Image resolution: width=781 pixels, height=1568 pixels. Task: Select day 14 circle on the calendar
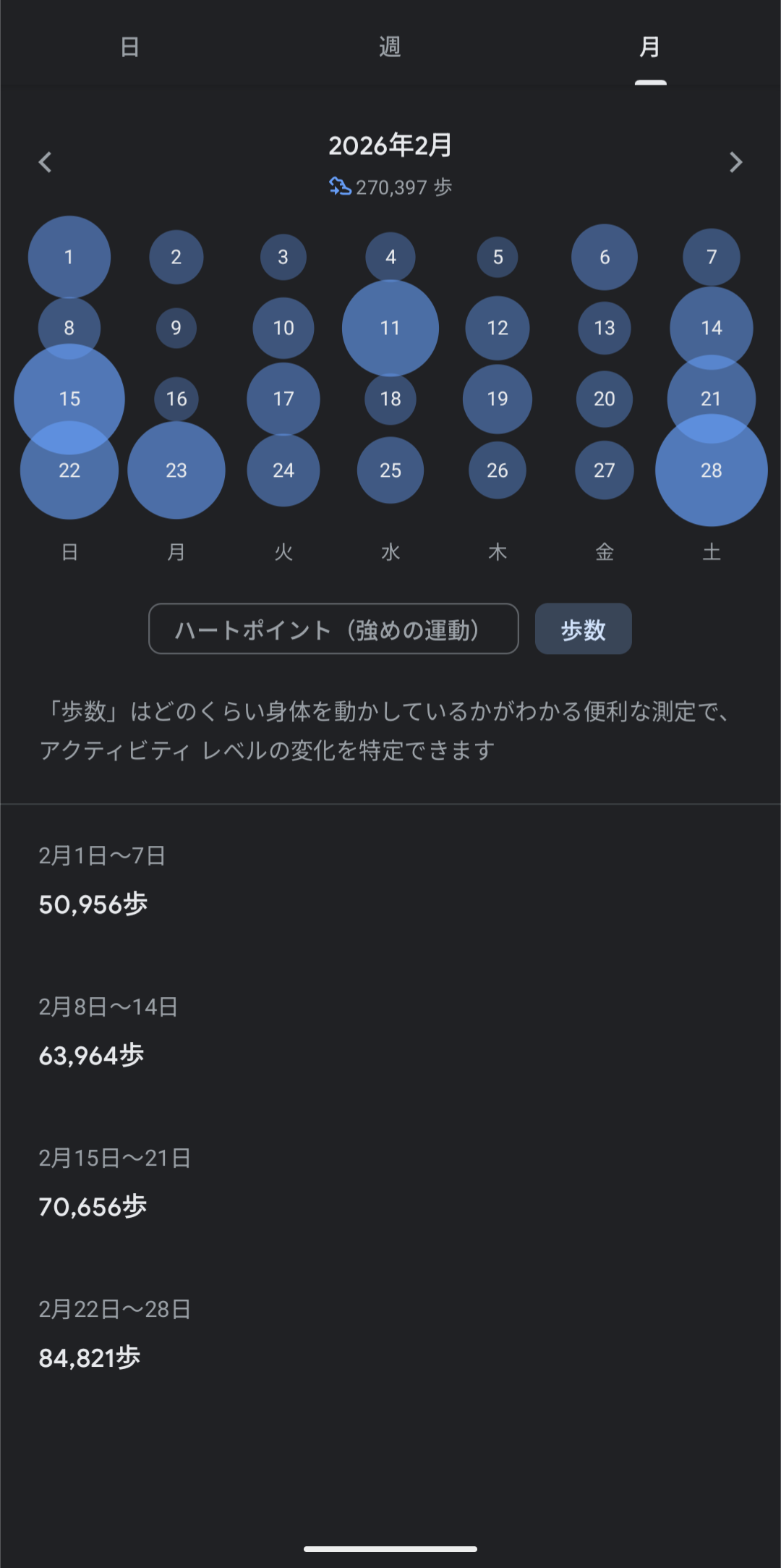coord(711,328)
